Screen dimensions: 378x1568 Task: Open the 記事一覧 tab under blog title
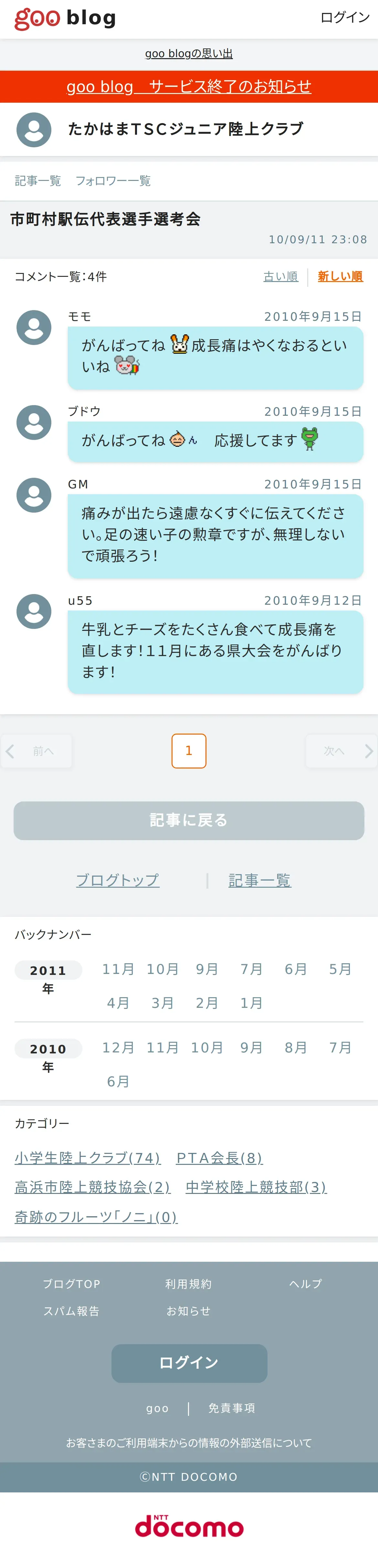point(38,181)
